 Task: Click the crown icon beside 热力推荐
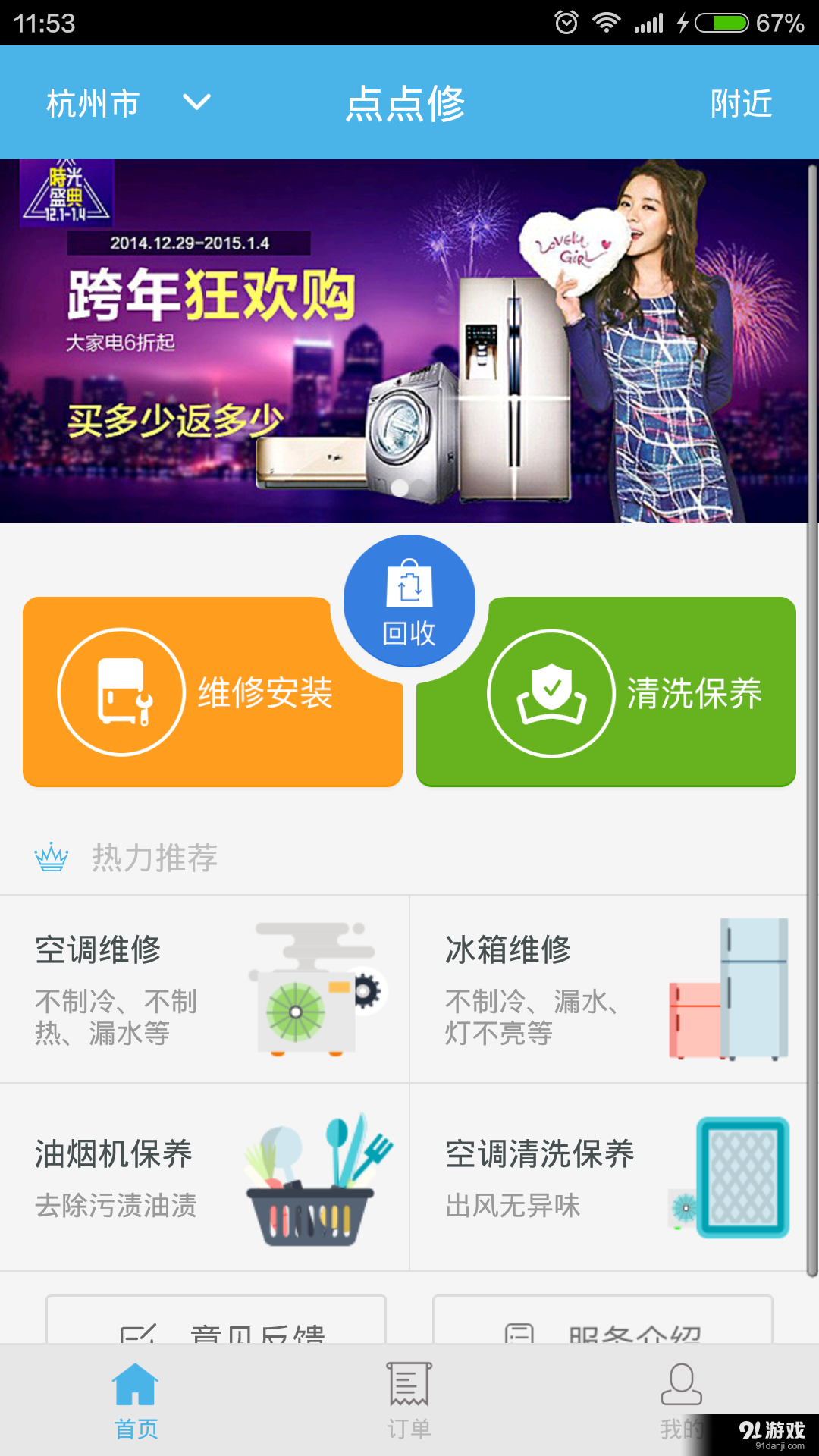[52, 858]
